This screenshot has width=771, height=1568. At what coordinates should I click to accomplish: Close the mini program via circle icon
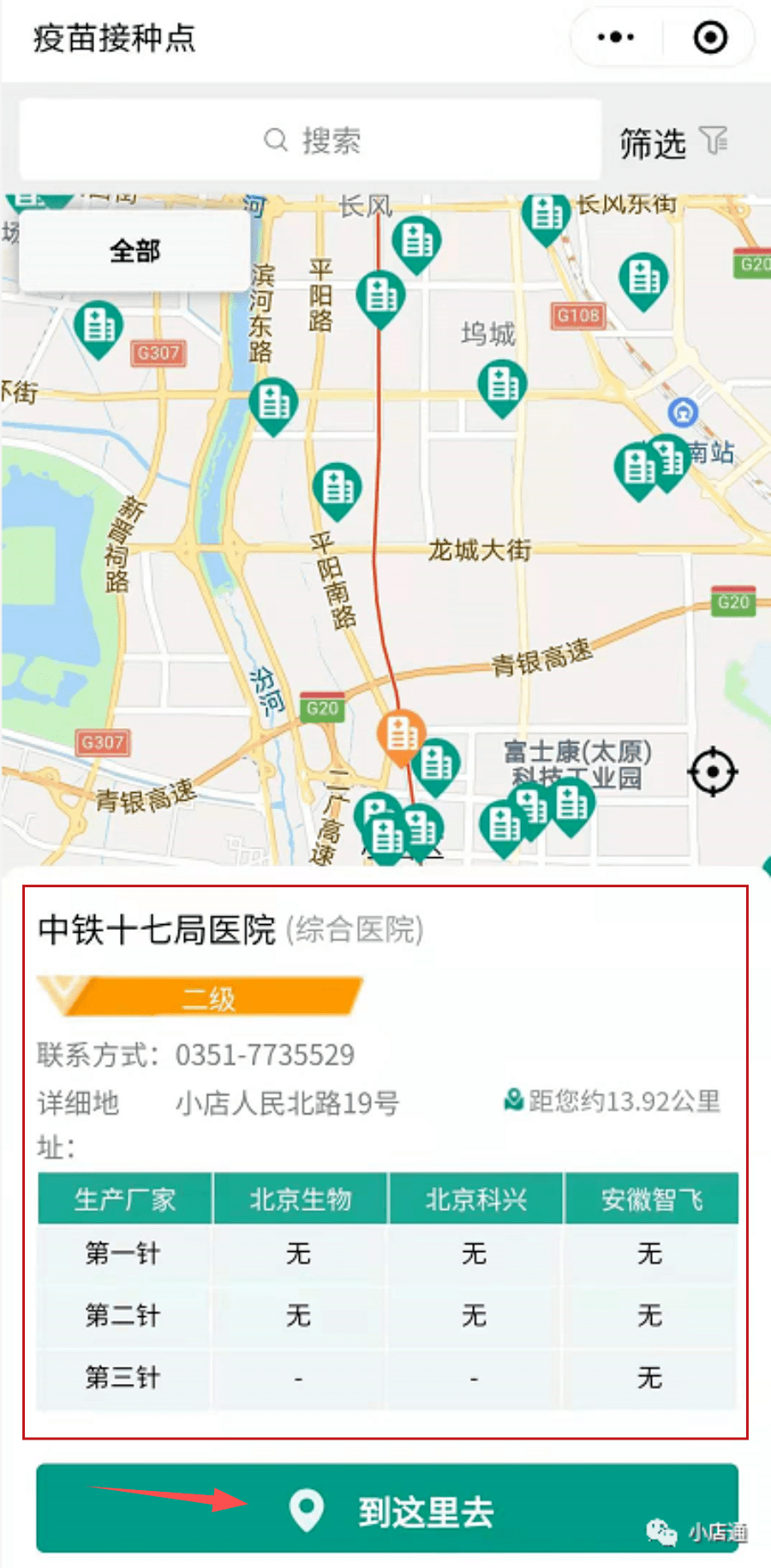coord(710,38)
